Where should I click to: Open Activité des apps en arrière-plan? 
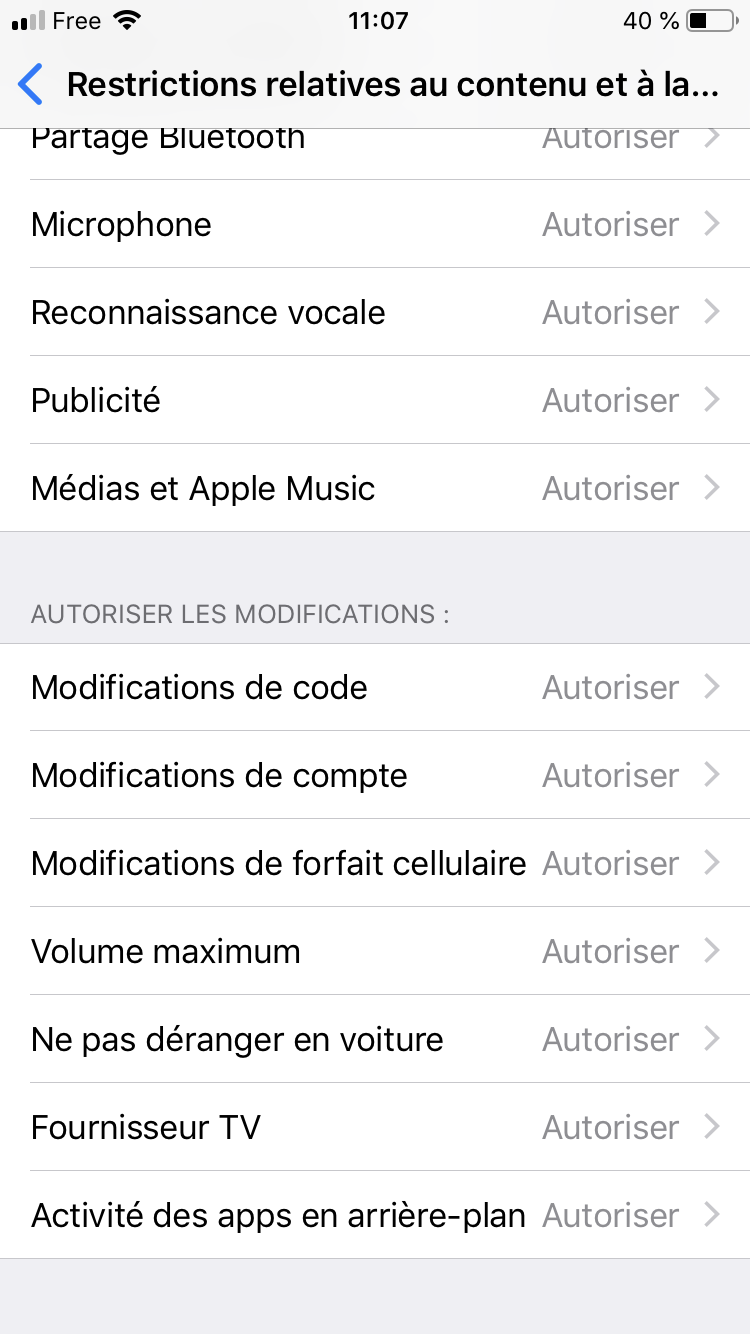tap(375, 1215)
